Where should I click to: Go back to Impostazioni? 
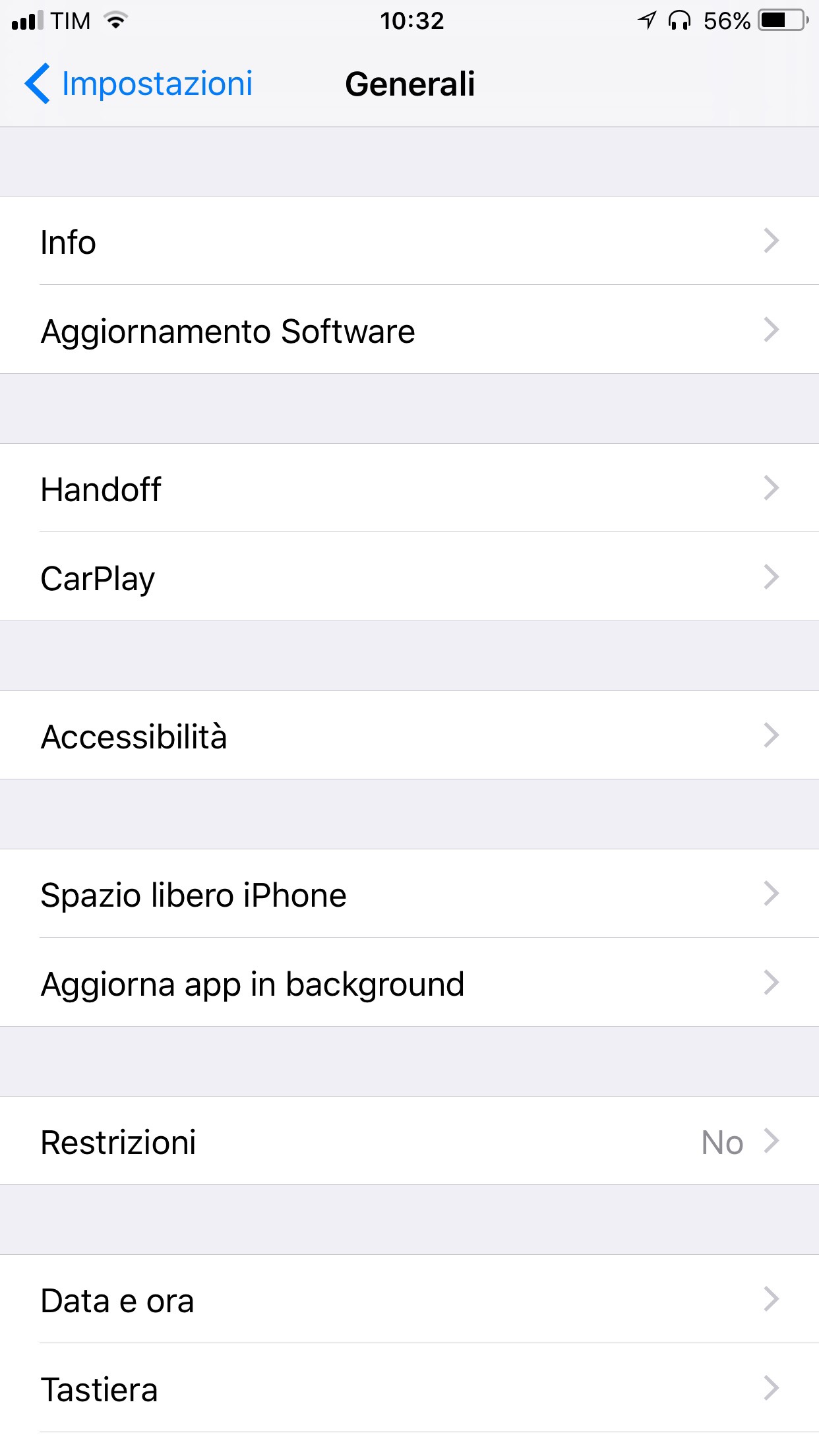(138, 84)
